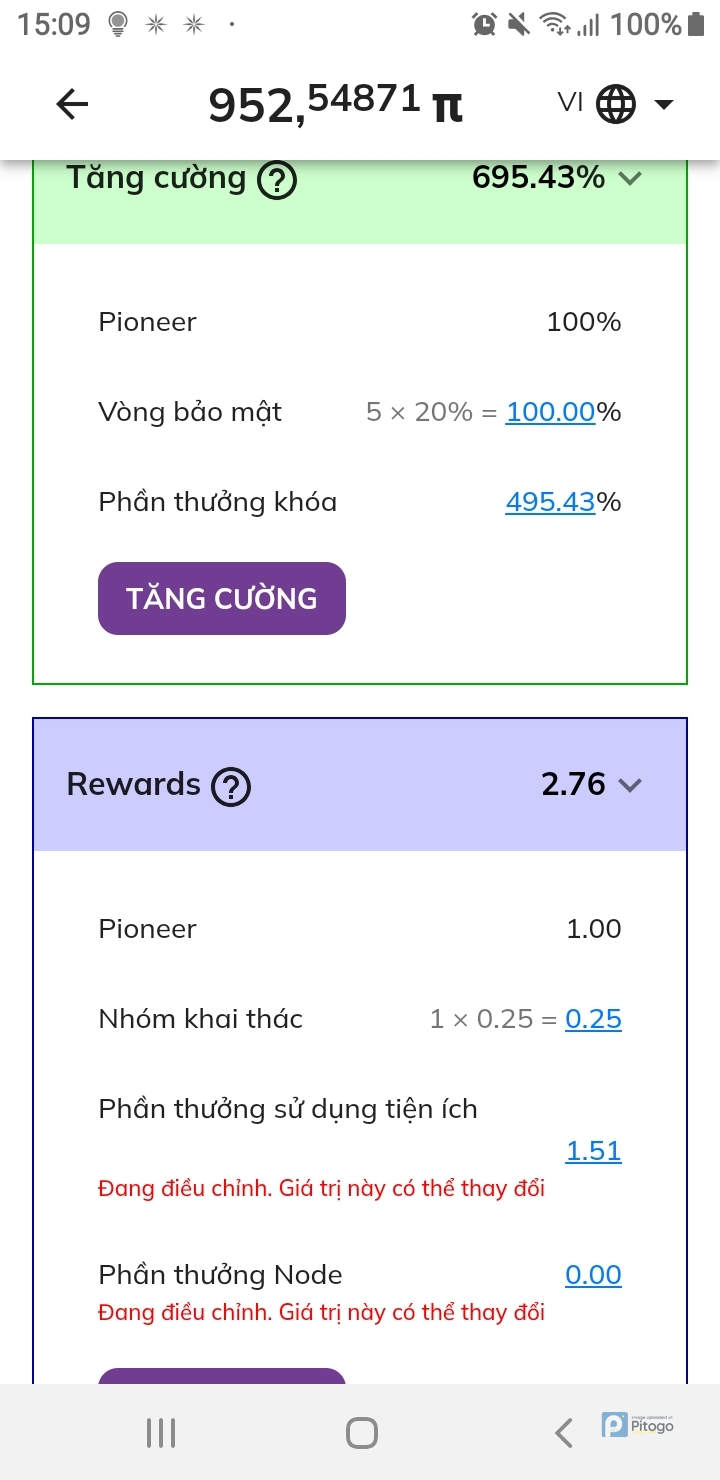Go to the system home screen

point(361,1433)
